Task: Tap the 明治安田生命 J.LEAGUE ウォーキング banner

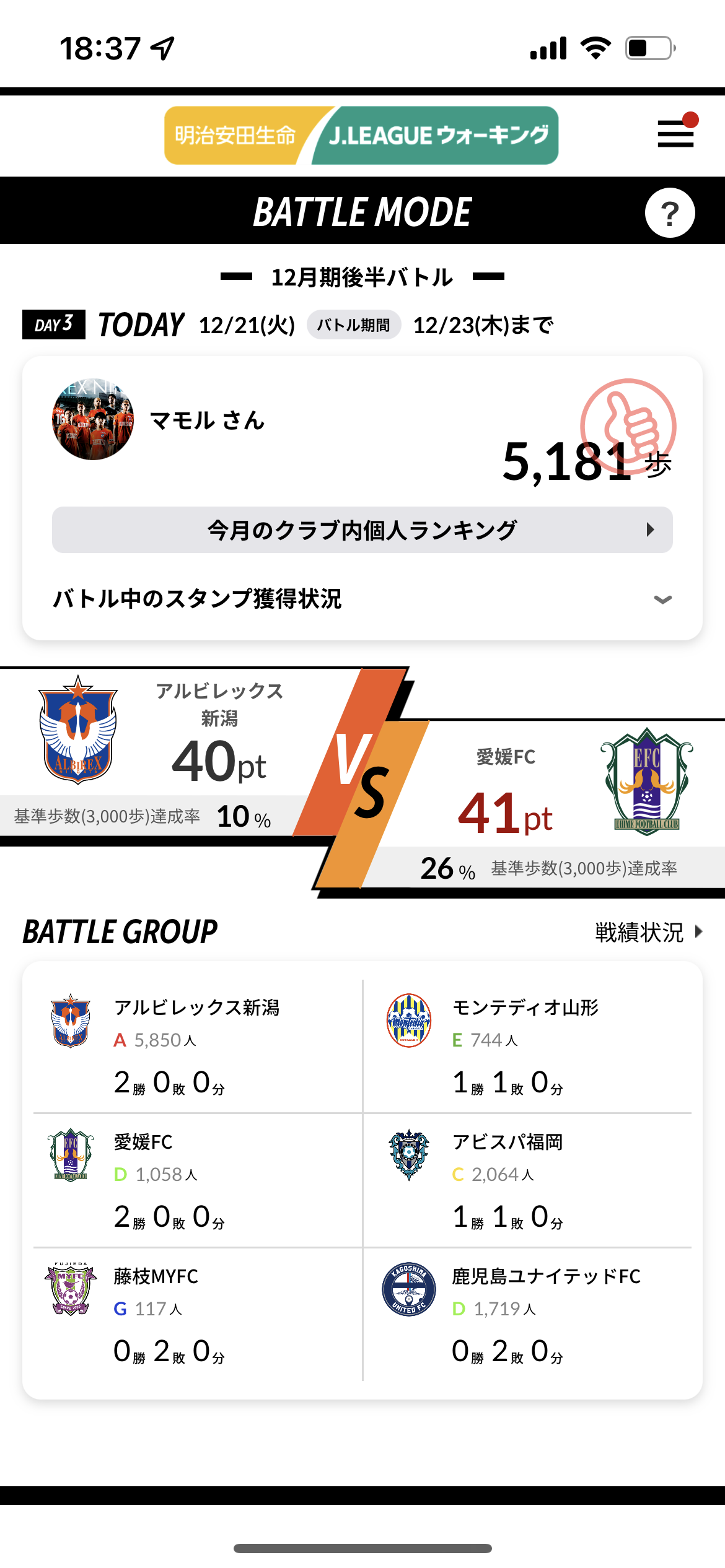Action: [361, 136]
